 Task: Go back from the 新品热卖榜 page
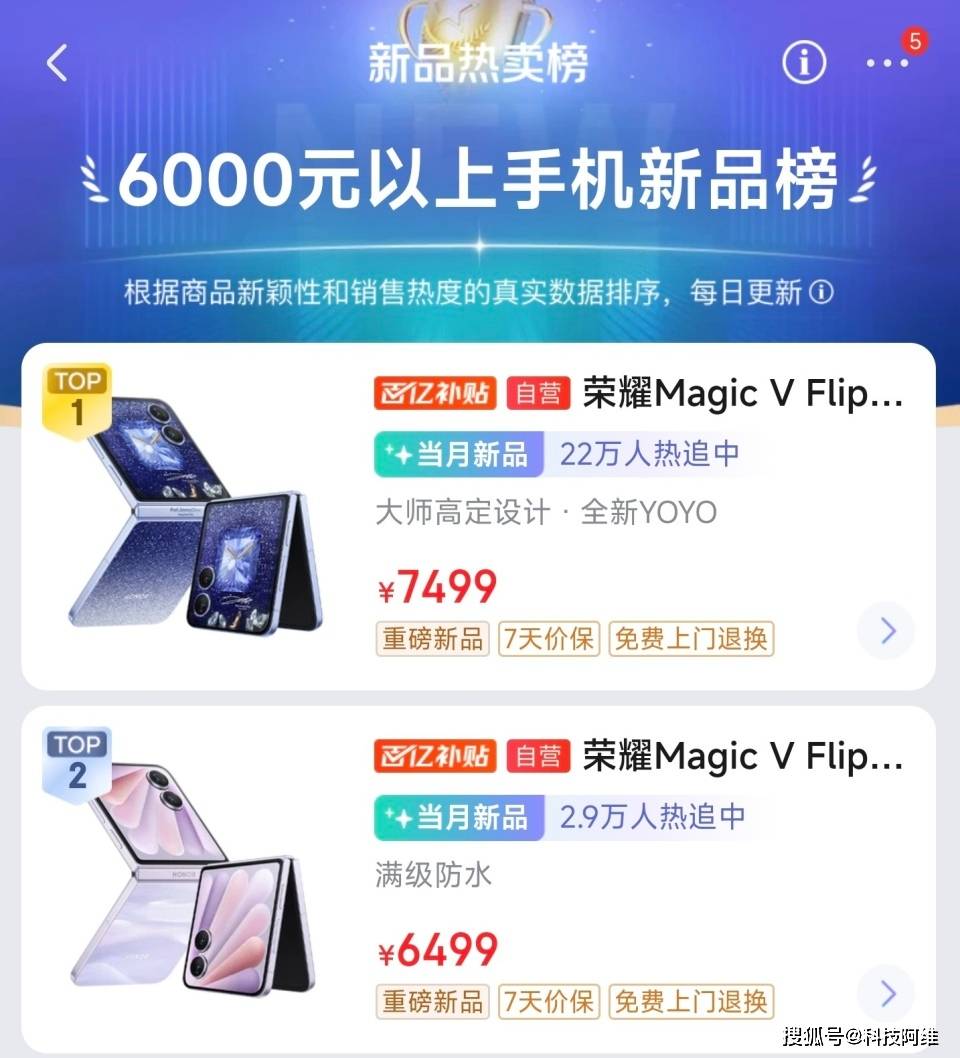pos(57,63)
